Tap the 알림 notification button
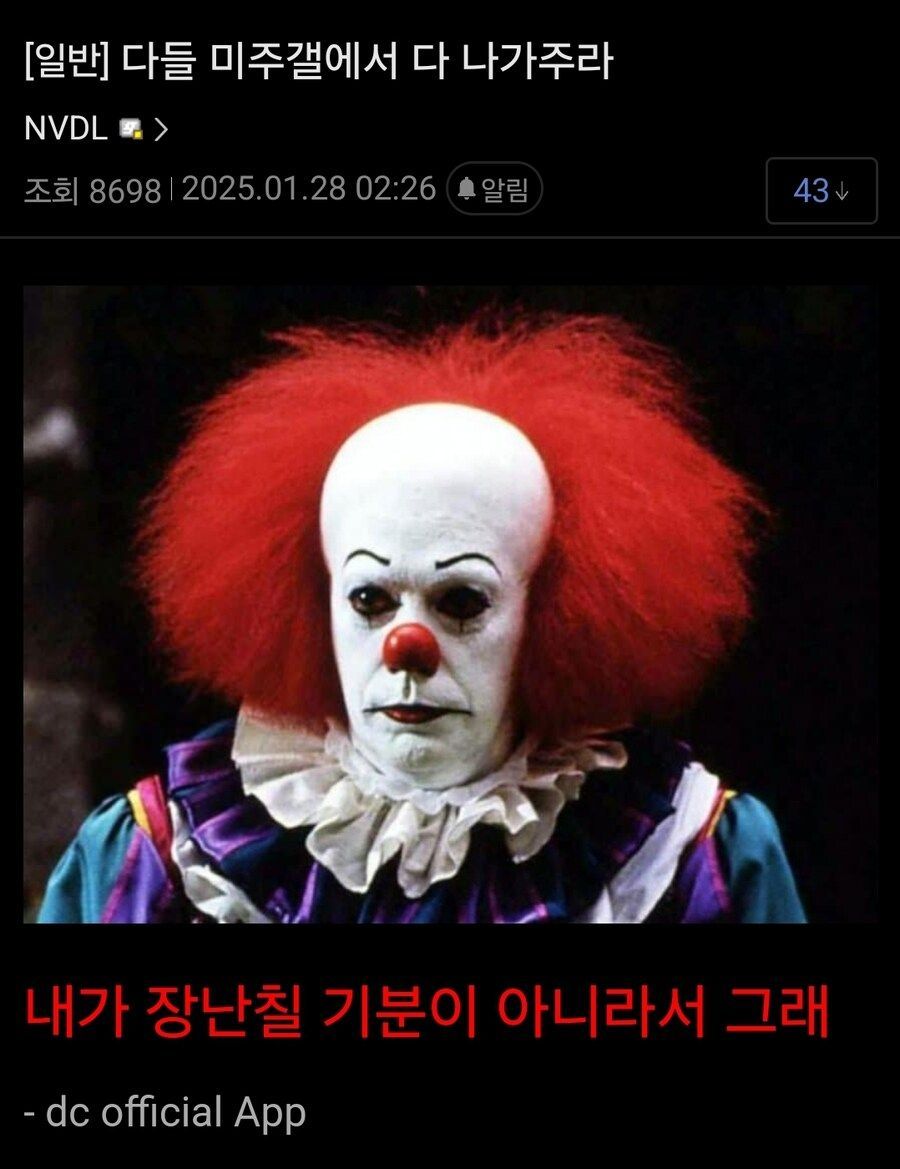The image size is (900, 1169). coord(494,189)
